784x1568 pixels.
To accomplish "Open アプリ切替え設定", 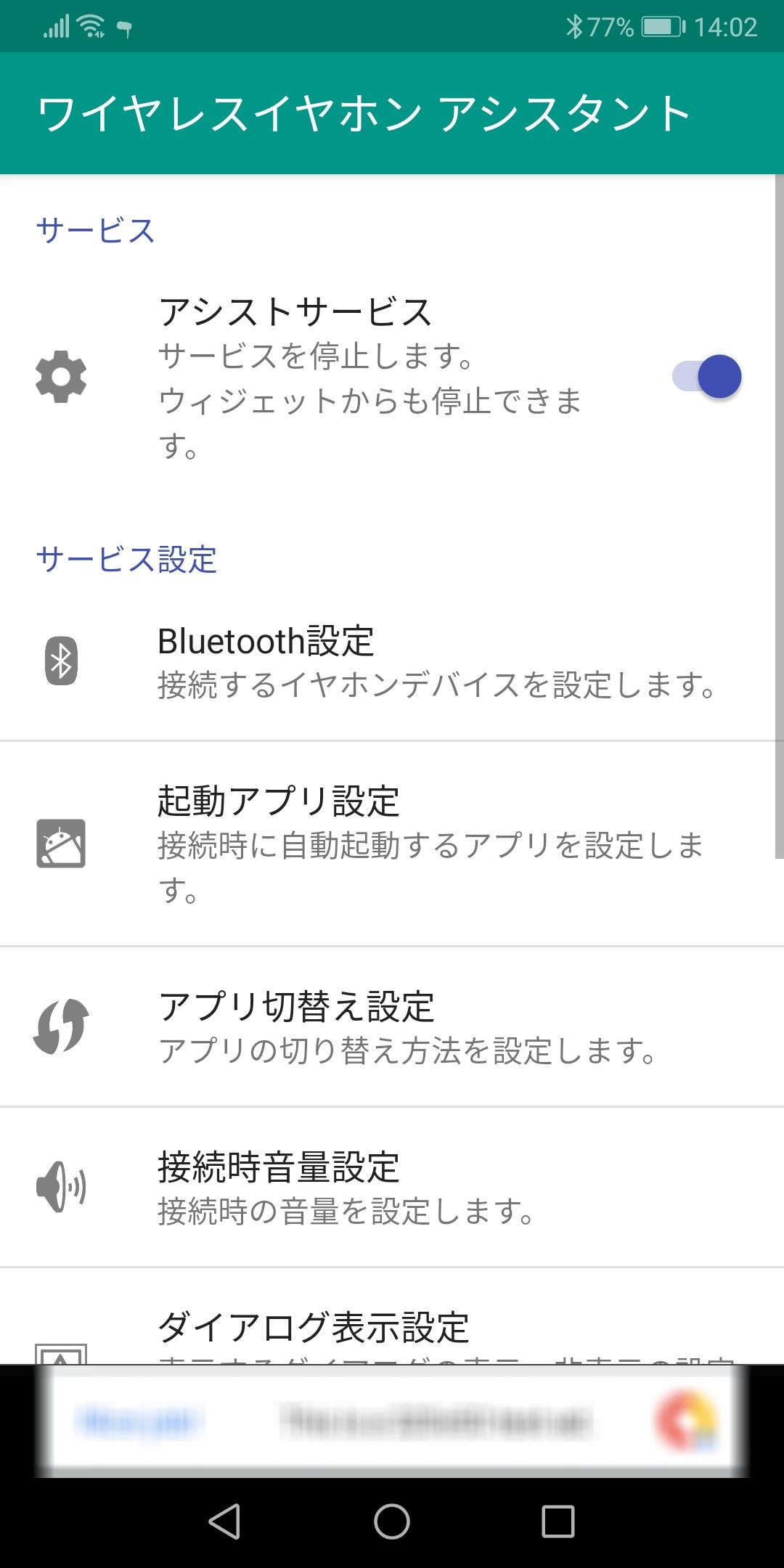I will pos(392,1026).
